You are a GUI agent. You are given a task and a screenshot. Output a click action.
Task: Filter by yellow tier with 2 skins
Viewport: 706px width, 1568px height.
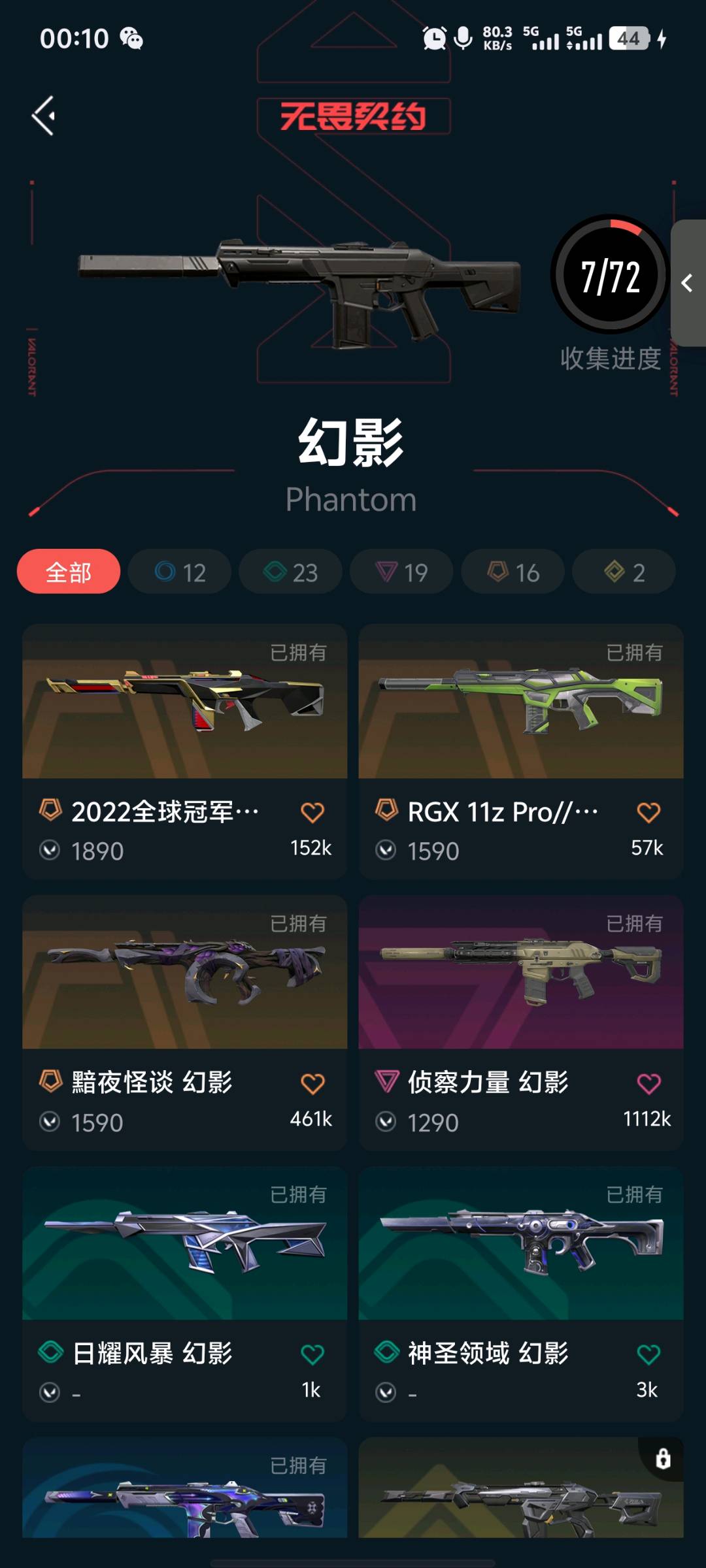coord(624,572)
